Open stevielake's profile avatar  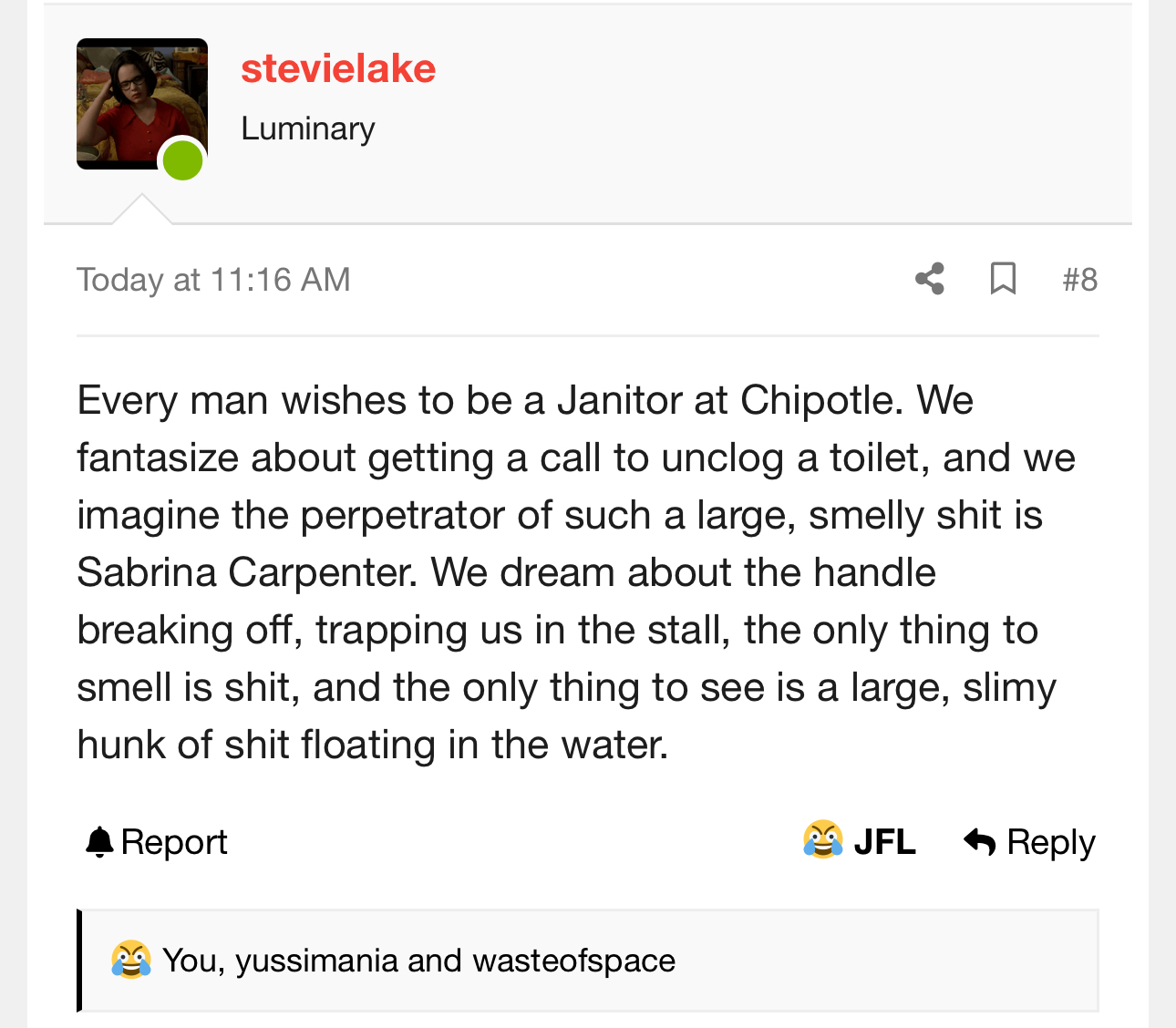[x=141, y=104]
